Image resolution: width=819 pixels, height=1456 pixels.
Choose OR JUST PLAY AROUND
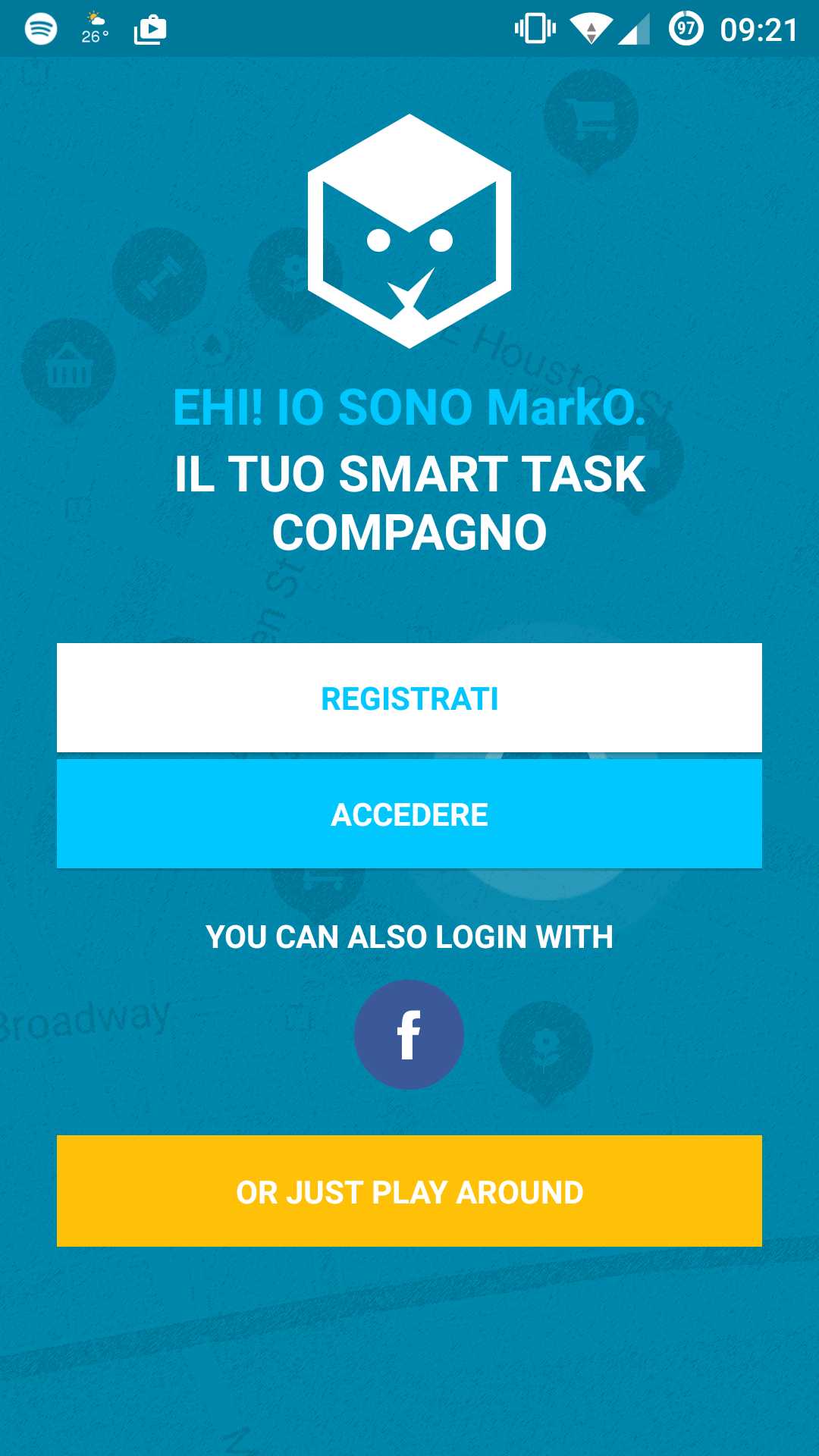(409, 1191)
